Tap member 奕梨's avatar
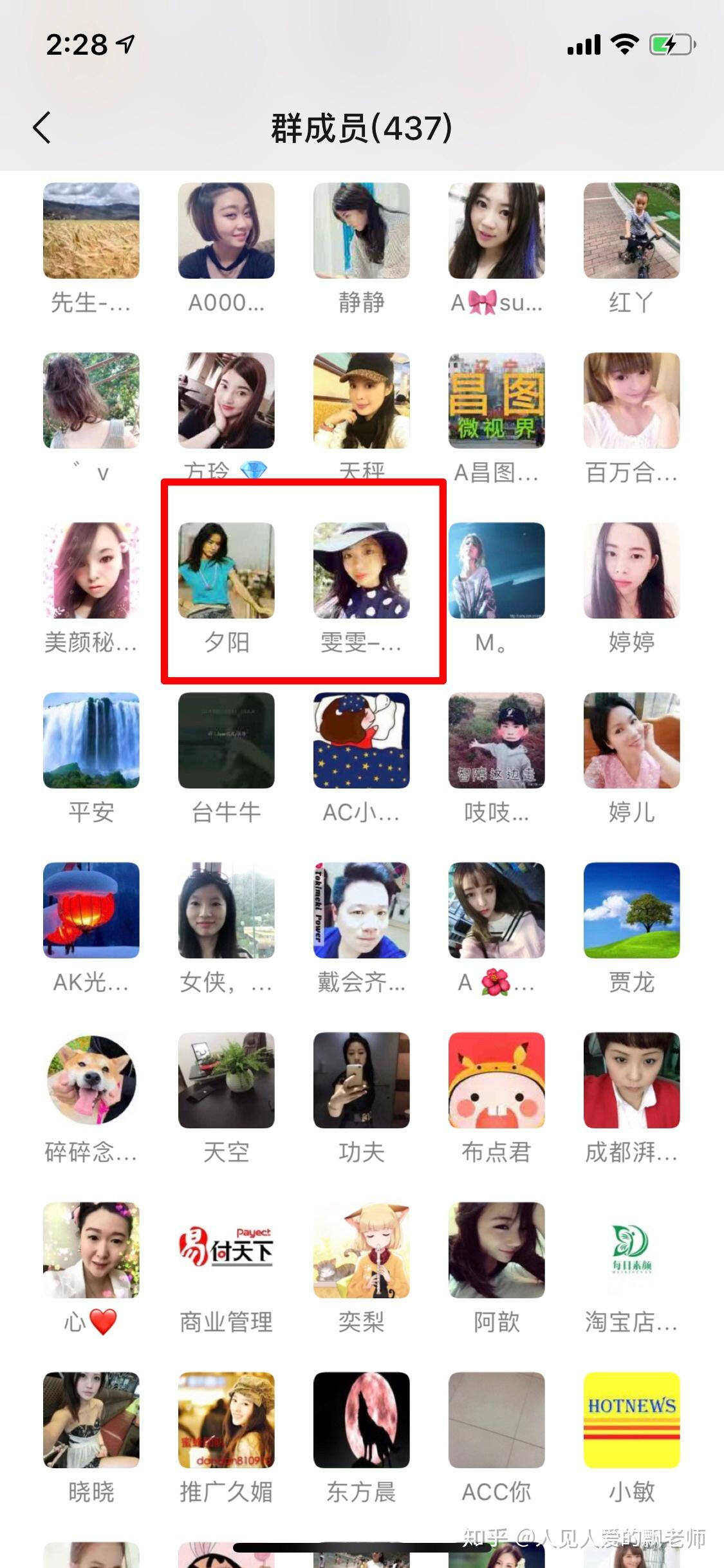 361,1251
